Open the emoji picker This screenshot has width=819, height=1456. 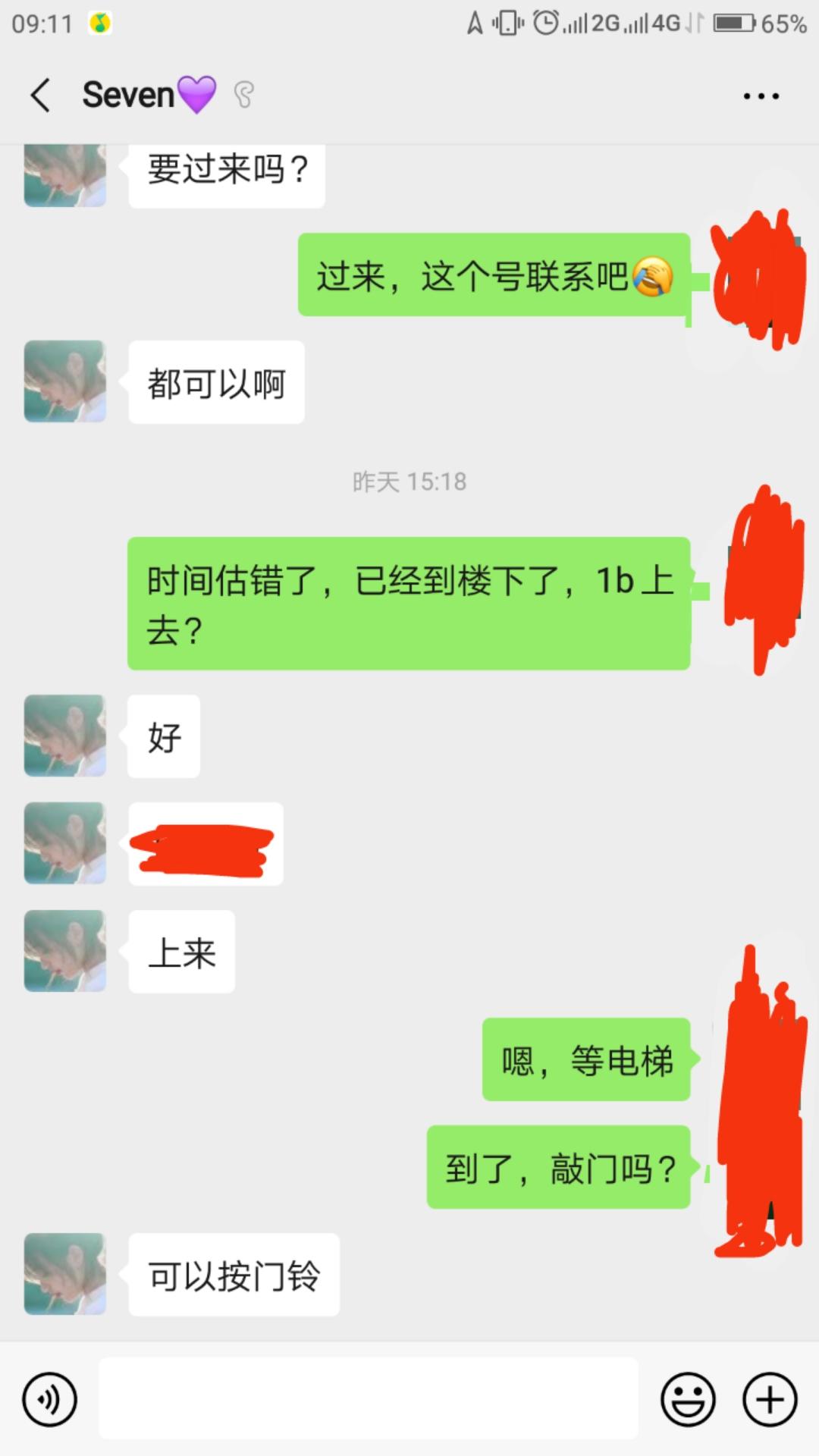(689, 1399)
